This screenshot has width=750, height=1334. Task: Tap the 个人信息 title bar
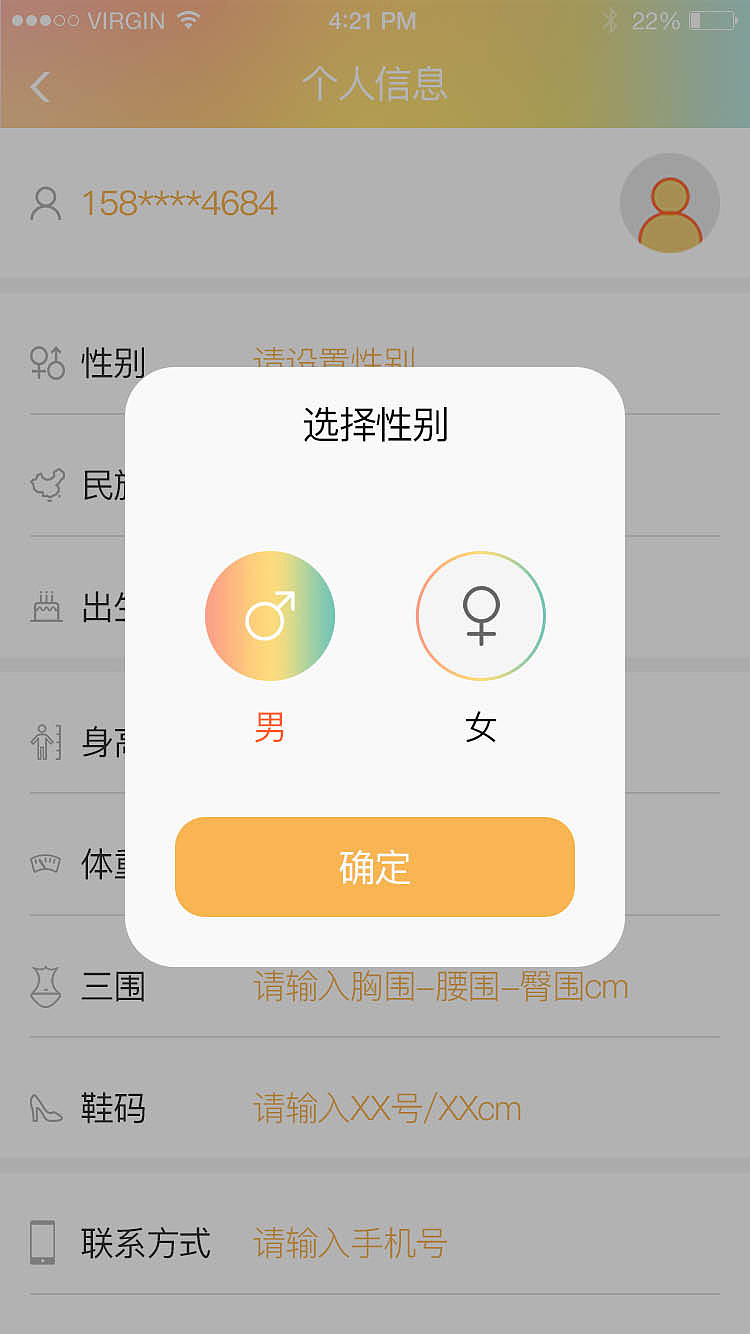pos(375,87)
